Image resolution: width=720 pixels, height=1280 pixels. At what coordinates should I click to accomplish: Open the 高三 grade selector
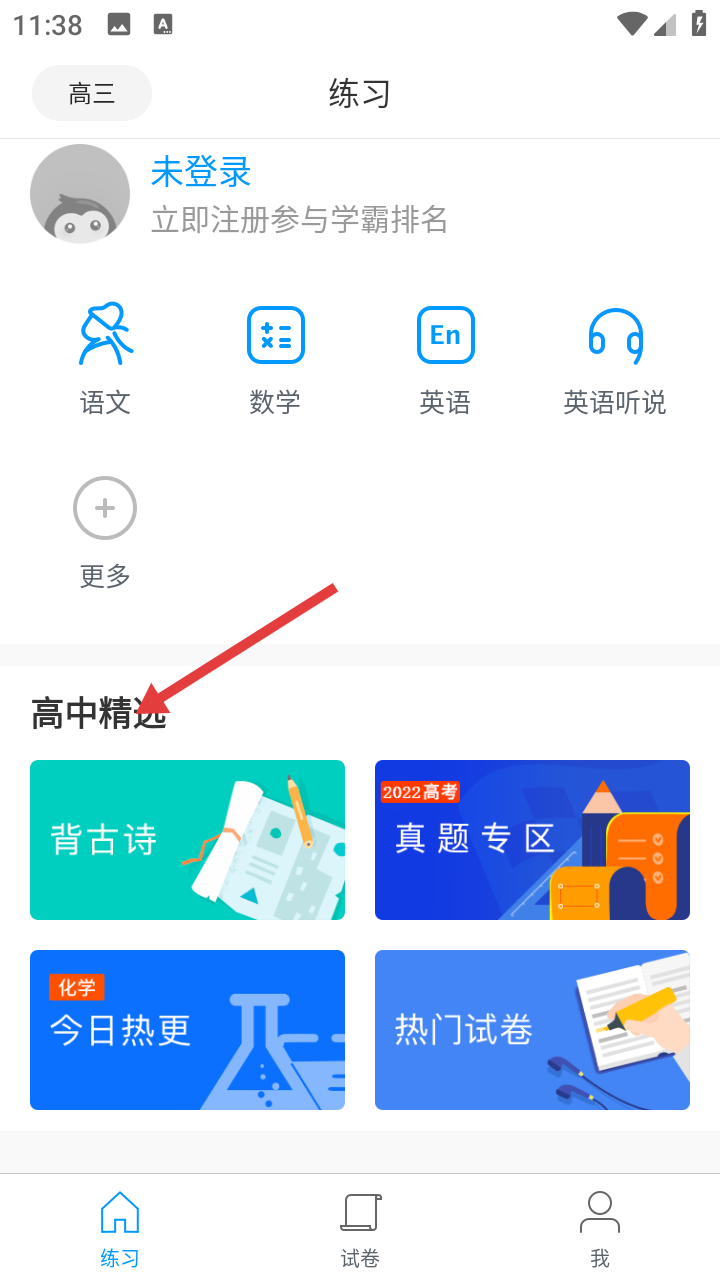coord(92,93)
